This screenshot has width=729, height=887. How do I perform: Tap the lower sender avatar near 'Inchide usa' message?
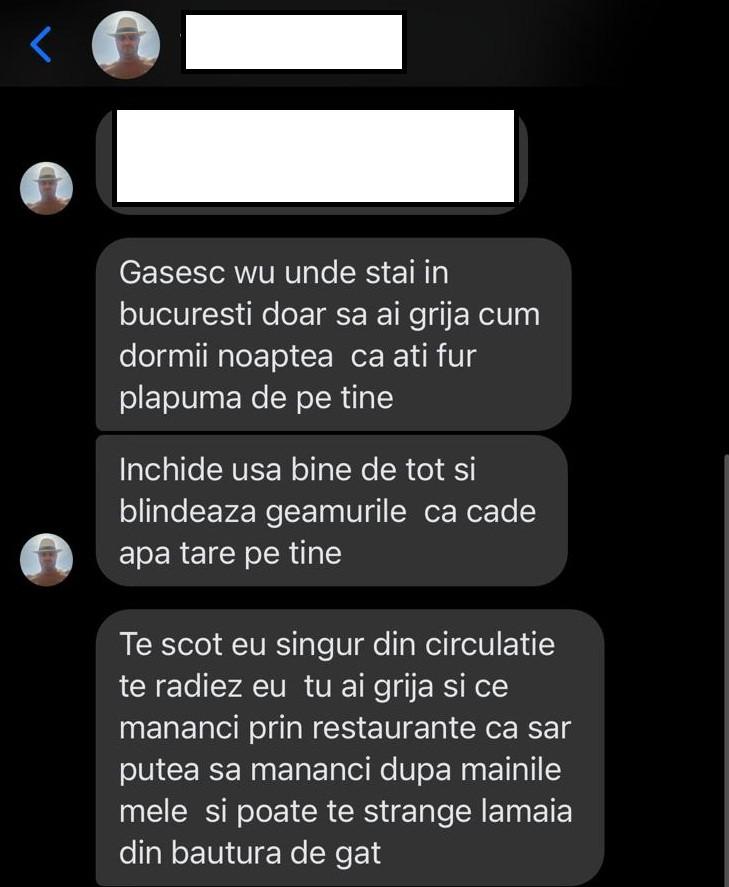(x=46, y=560)
